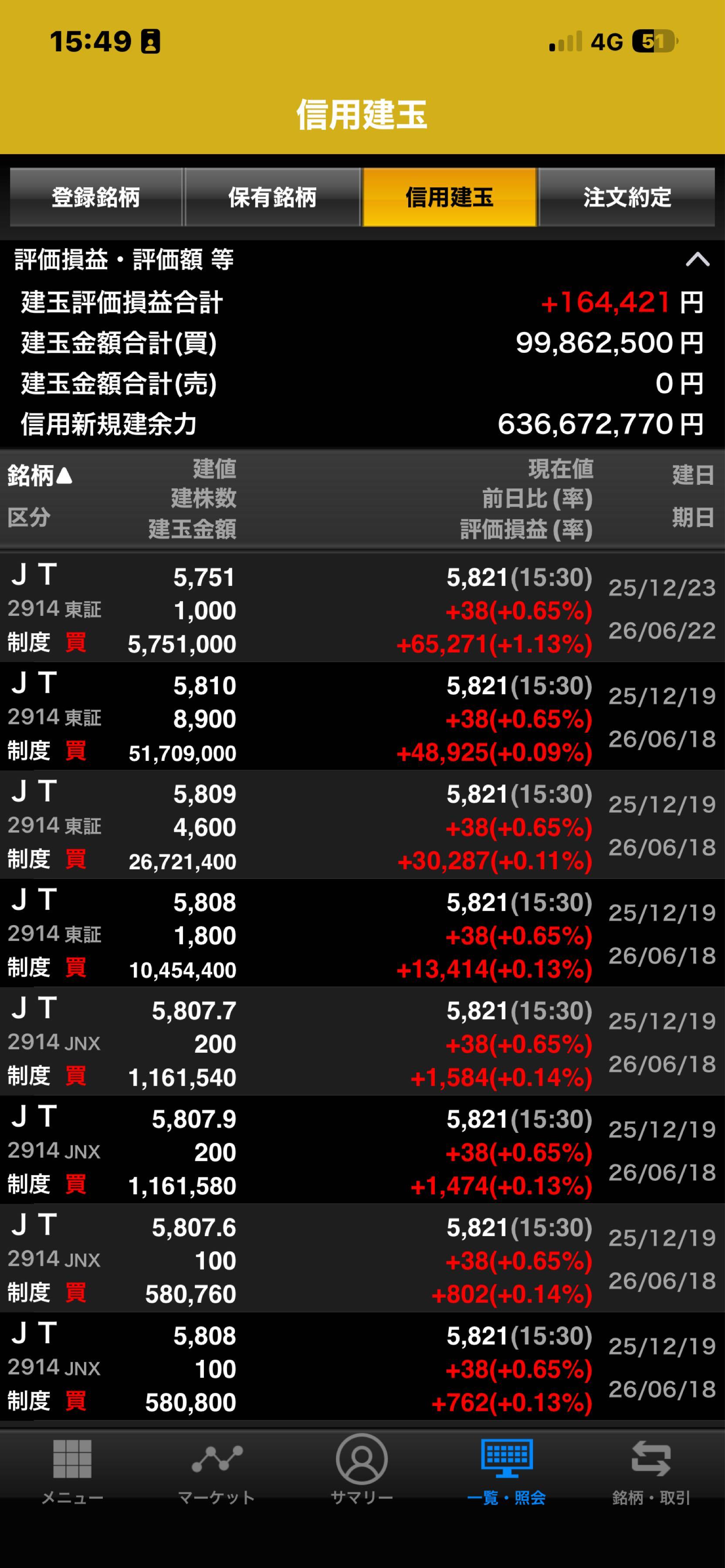Image resolution: width=725 pixels, height=1568 pixels.
Task: Select the 登録銘柄 button
Action: (x=95, y=197)
